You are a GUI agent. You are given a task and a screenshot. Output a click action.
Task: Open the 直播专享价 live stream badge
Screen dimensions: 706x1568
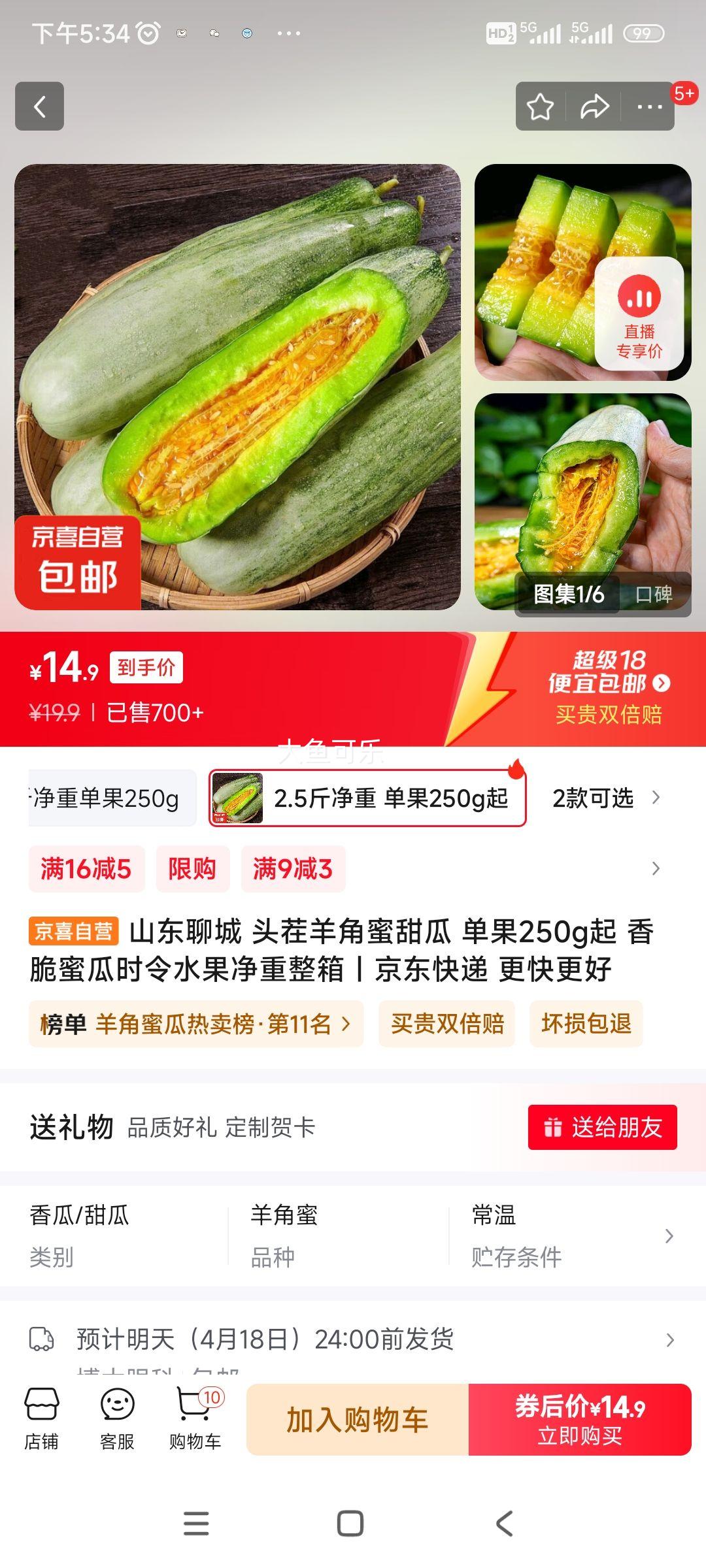(639, 314)
